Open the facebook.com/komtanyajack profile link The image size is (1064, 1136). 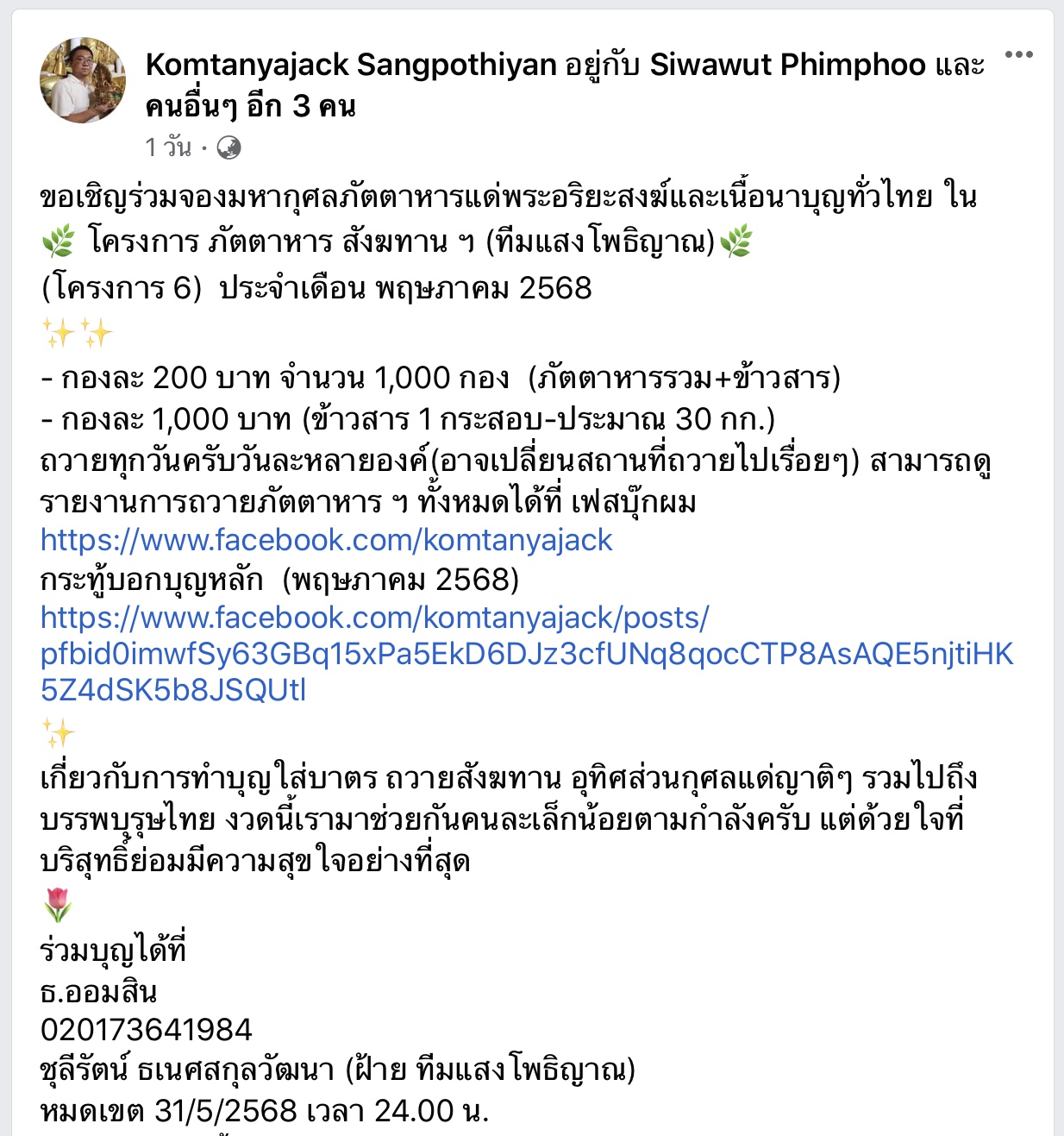click(x=326, y=540)
